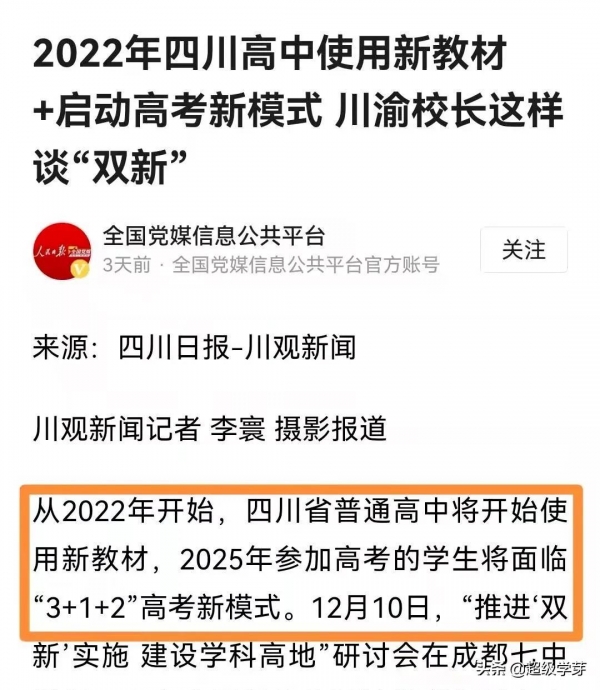Screen dimensions: 600x690
Task: View the 全国党媒信息公共平台 account name profile
Action: click(214, 236)
